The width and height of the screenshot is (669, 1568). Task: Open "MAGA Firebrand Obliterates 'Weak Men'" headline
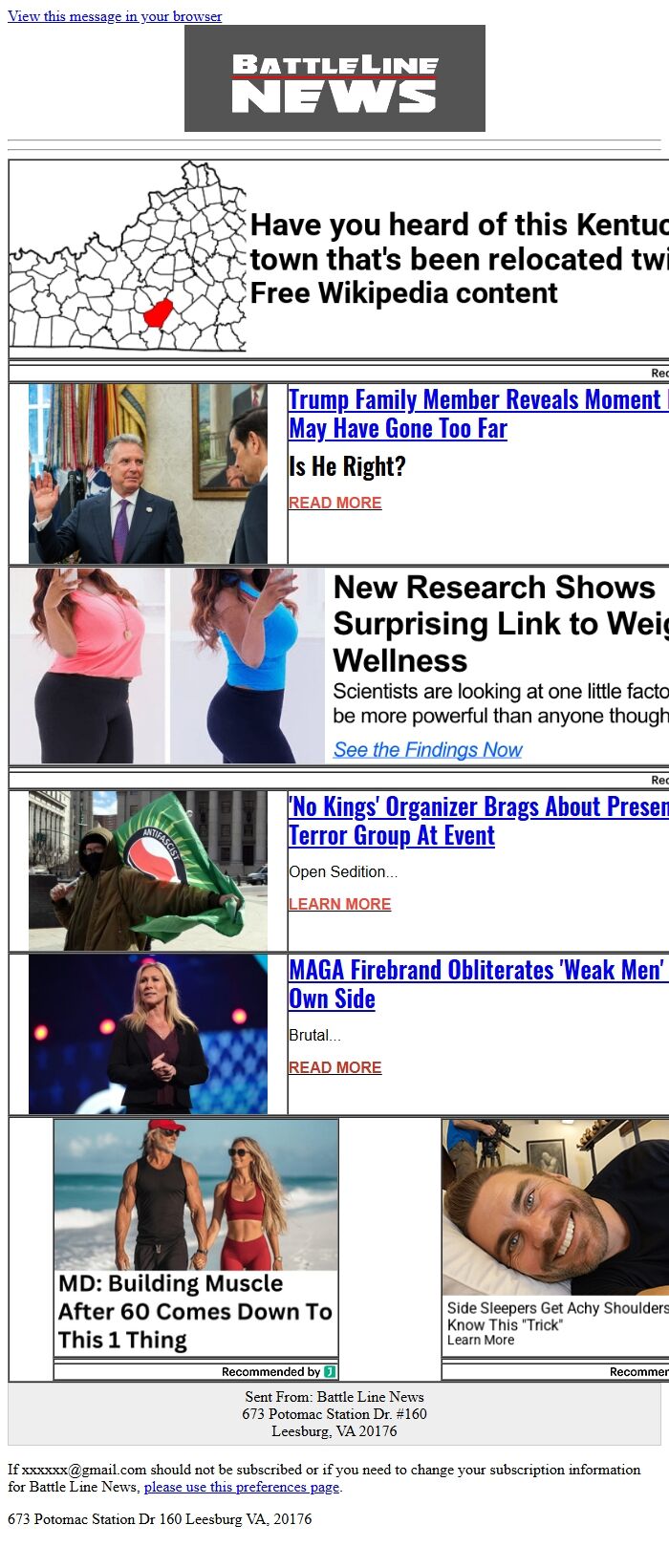pyautogui.click(x=478, y=984)
